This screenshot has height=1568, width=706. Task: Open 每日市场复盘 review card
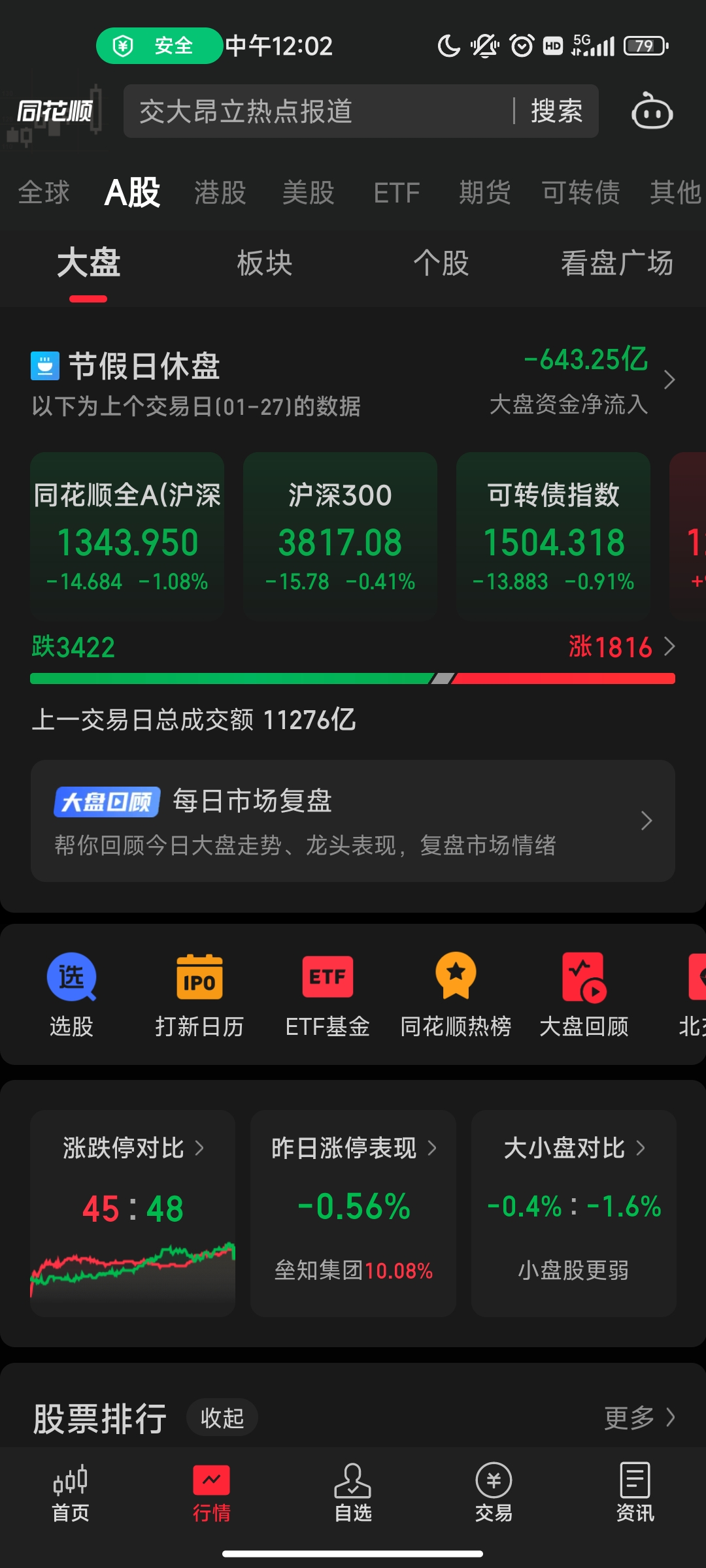coord(353,821)
